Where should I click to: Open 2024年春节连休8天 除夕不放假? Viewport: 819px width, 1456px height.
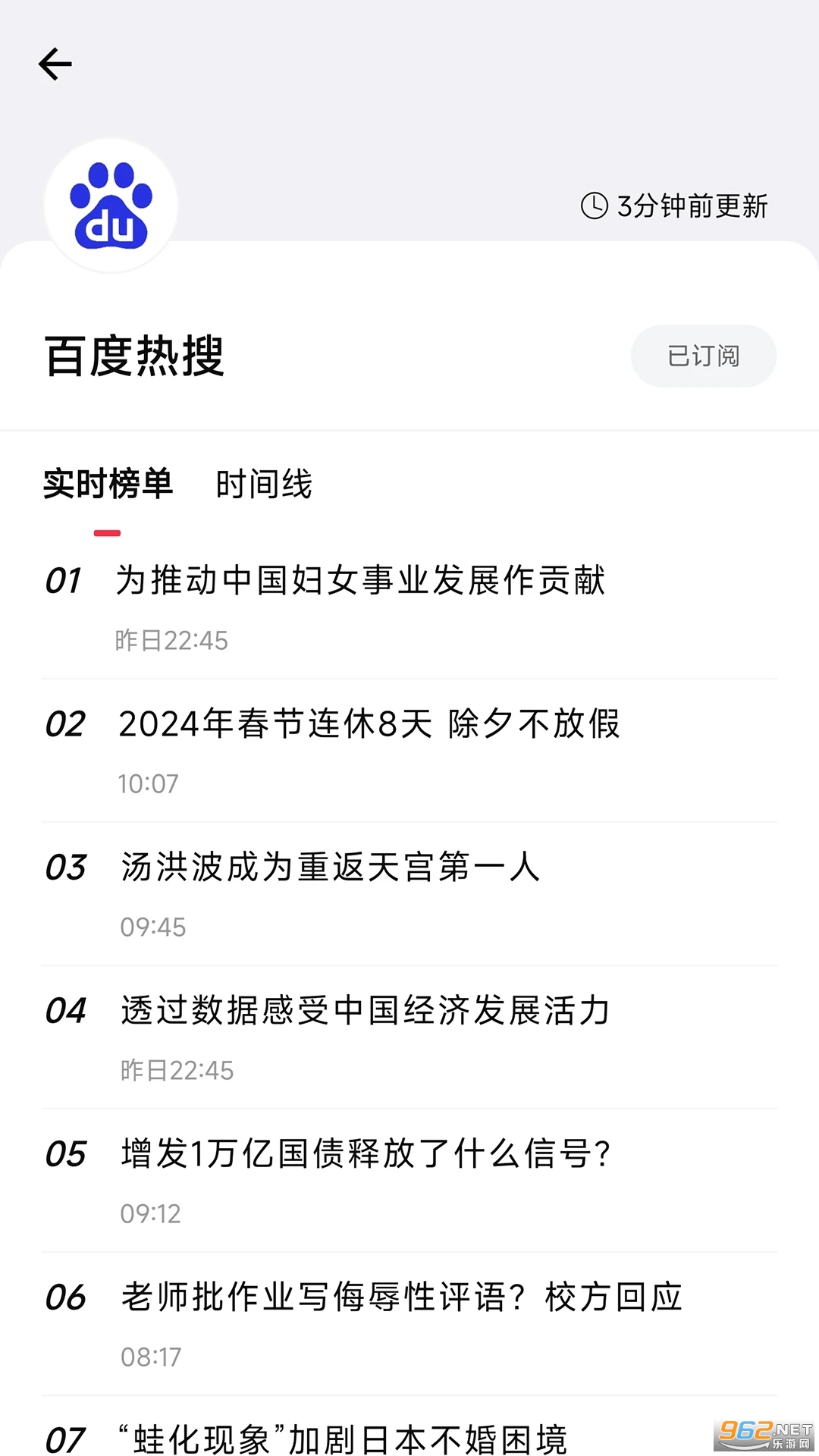pyautogui.click(x=369, y=724)
